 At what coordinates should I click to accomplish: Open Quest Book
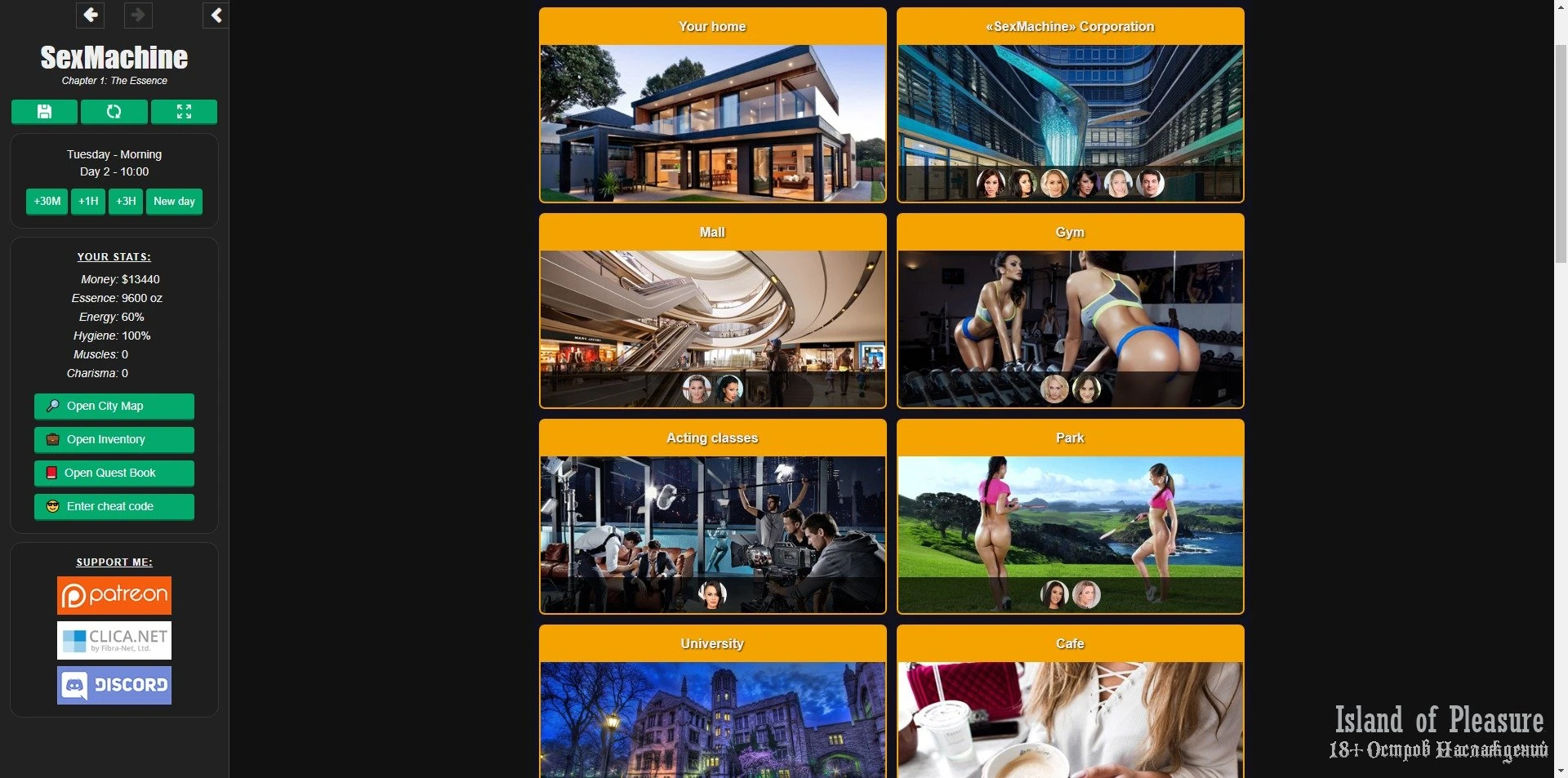pyautogui.click(x=114, y=473)
